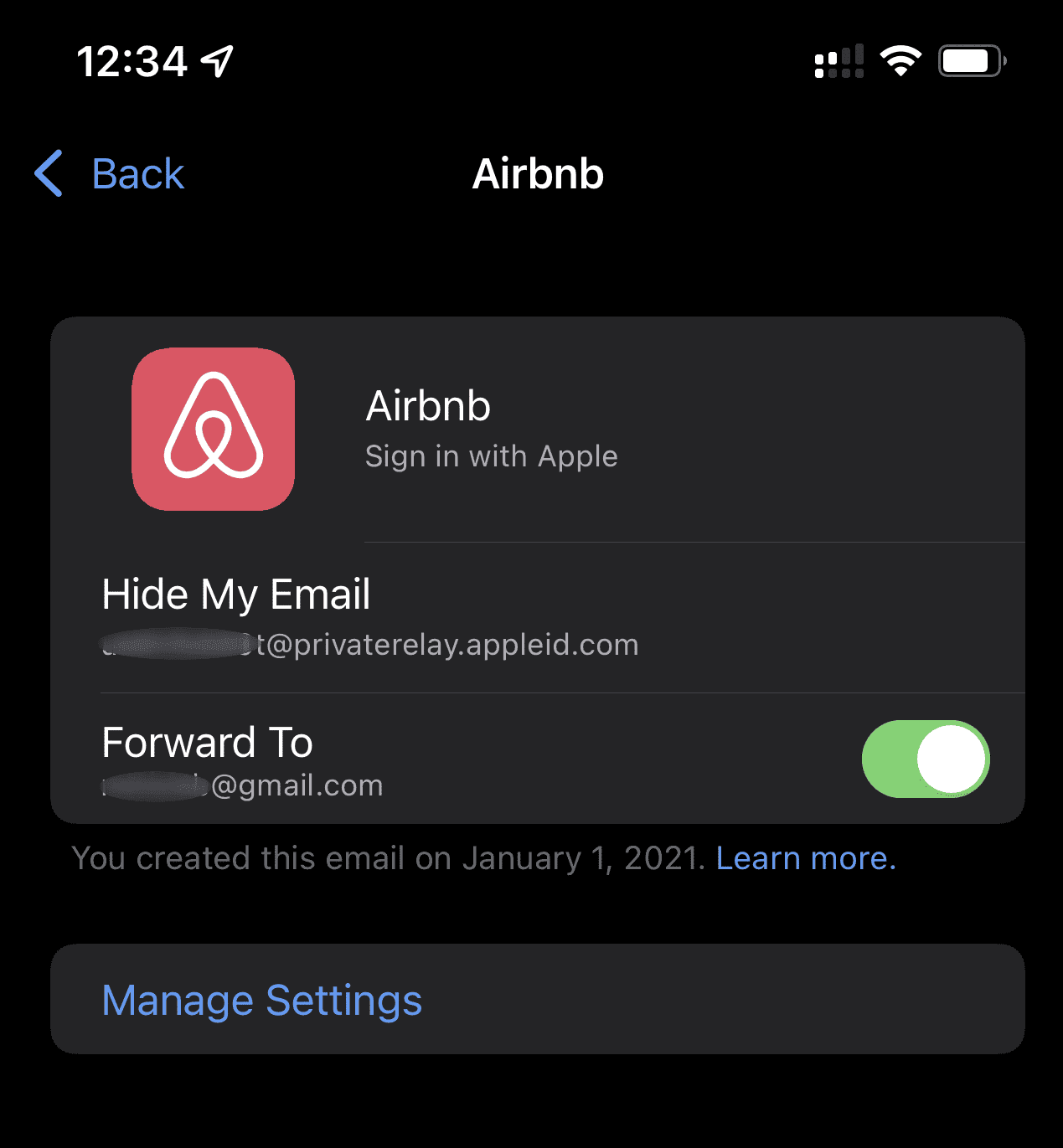
Task: Open Manage Settings
Action: pos(261,999)
